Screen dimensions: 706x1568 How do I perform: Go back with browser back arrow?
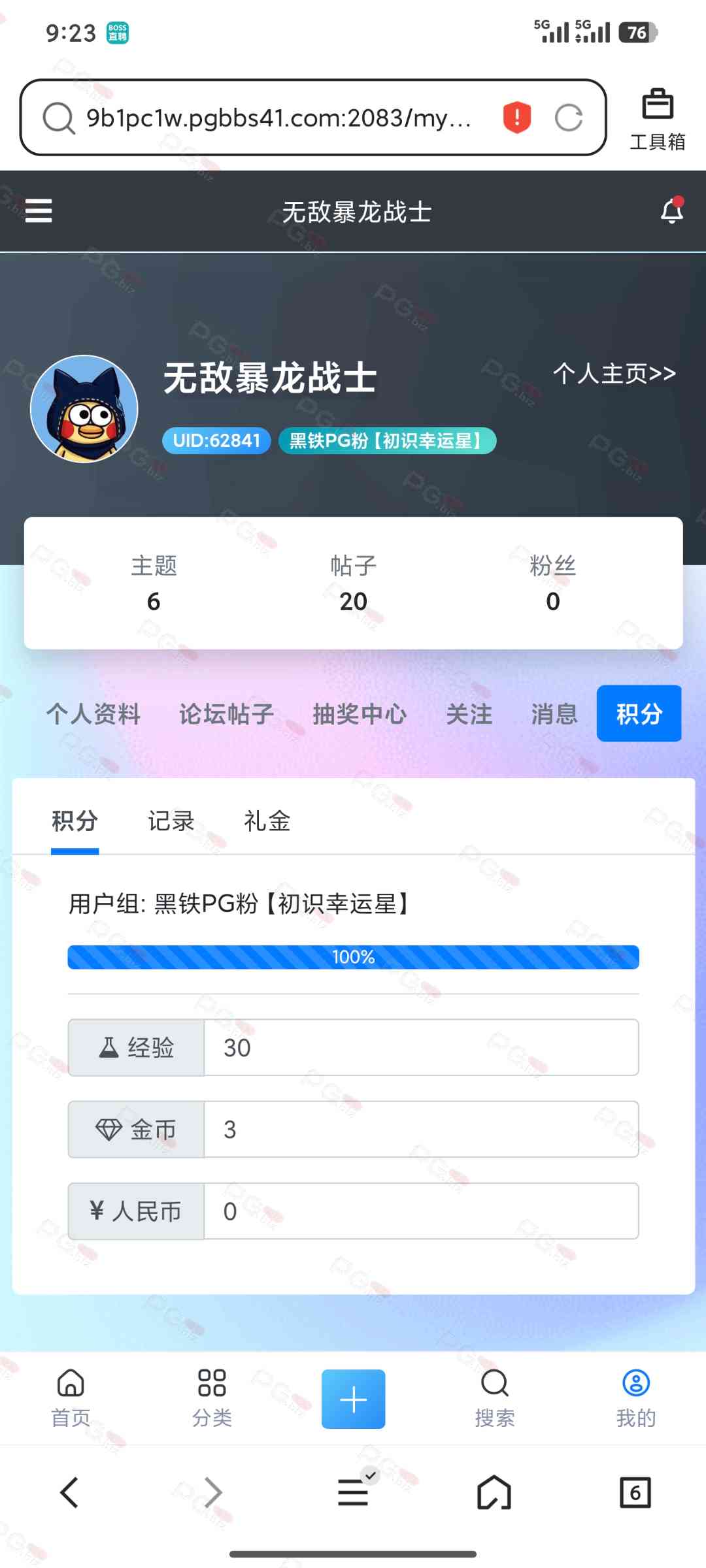pos(70,1493)
